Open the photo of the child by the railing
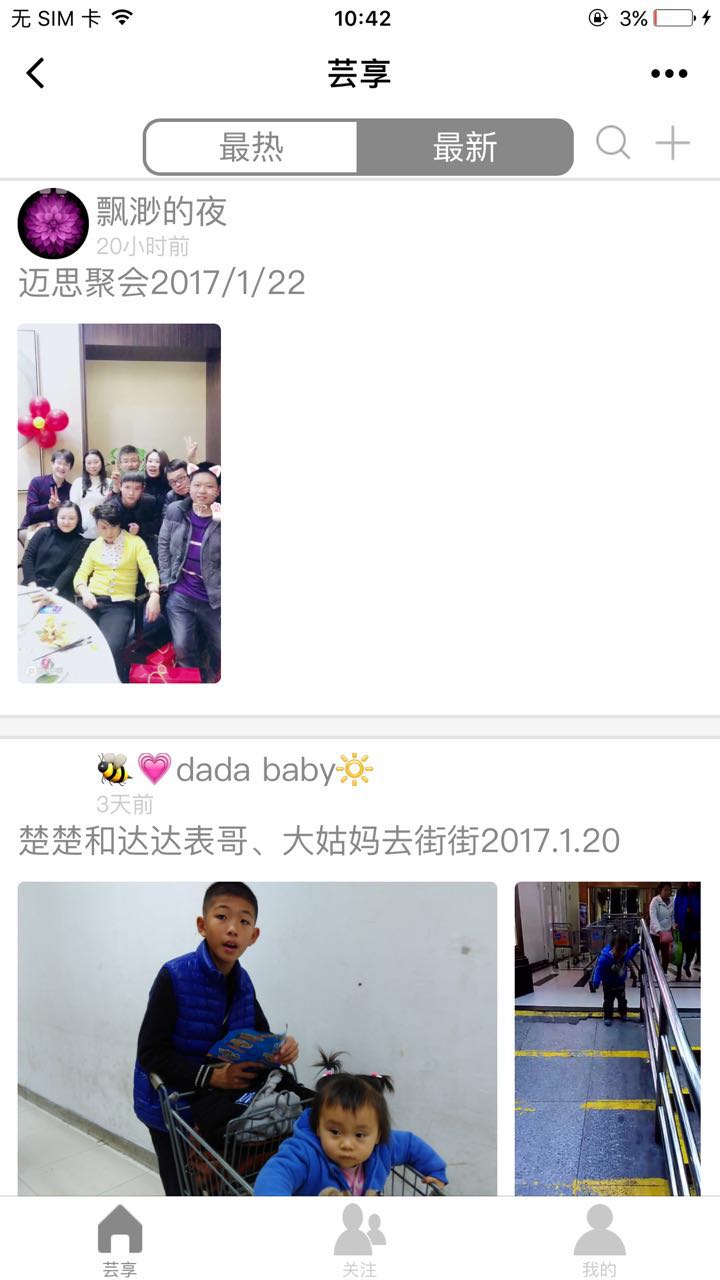 [607, 1038]
